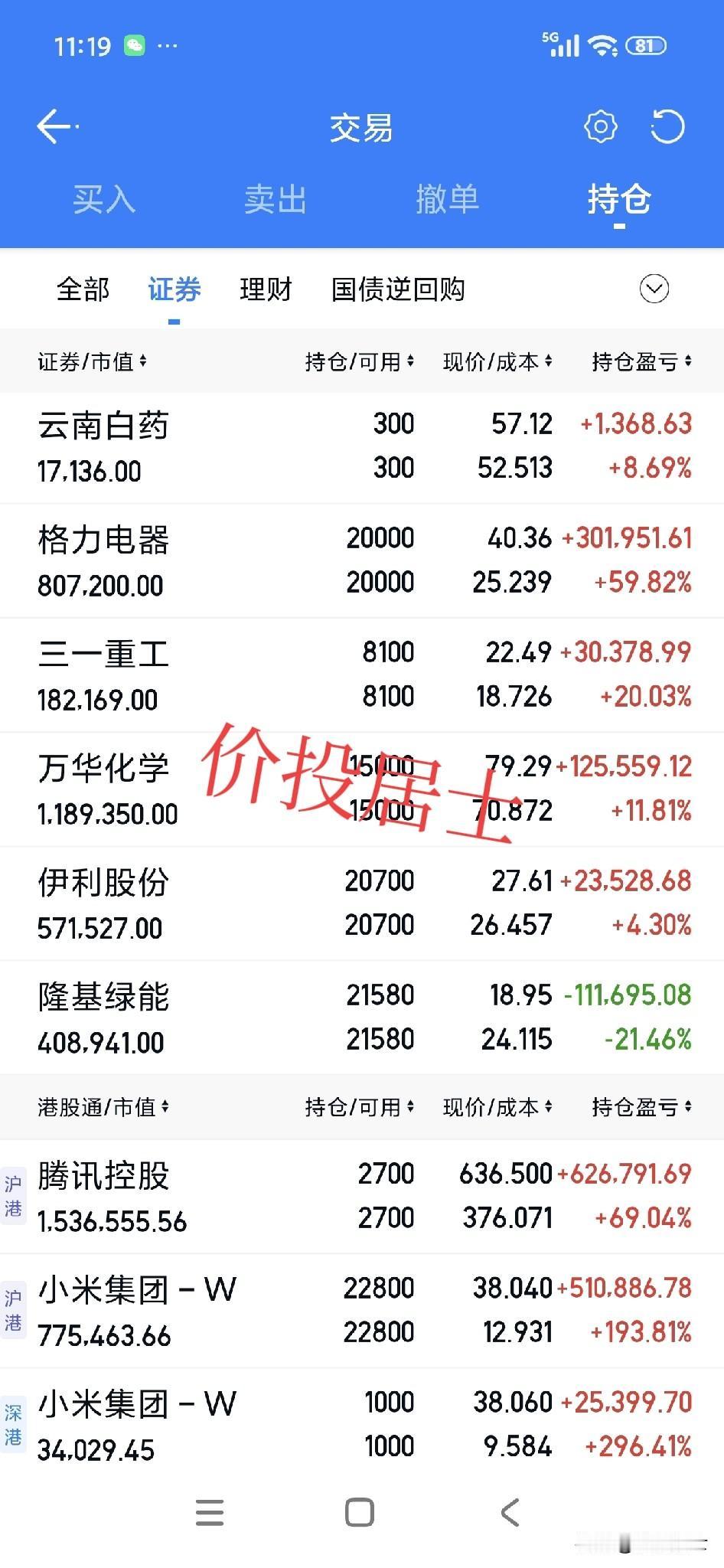Select the 理财 category filter
Screen dimensions: 724x1568
(x=265, y=289)
